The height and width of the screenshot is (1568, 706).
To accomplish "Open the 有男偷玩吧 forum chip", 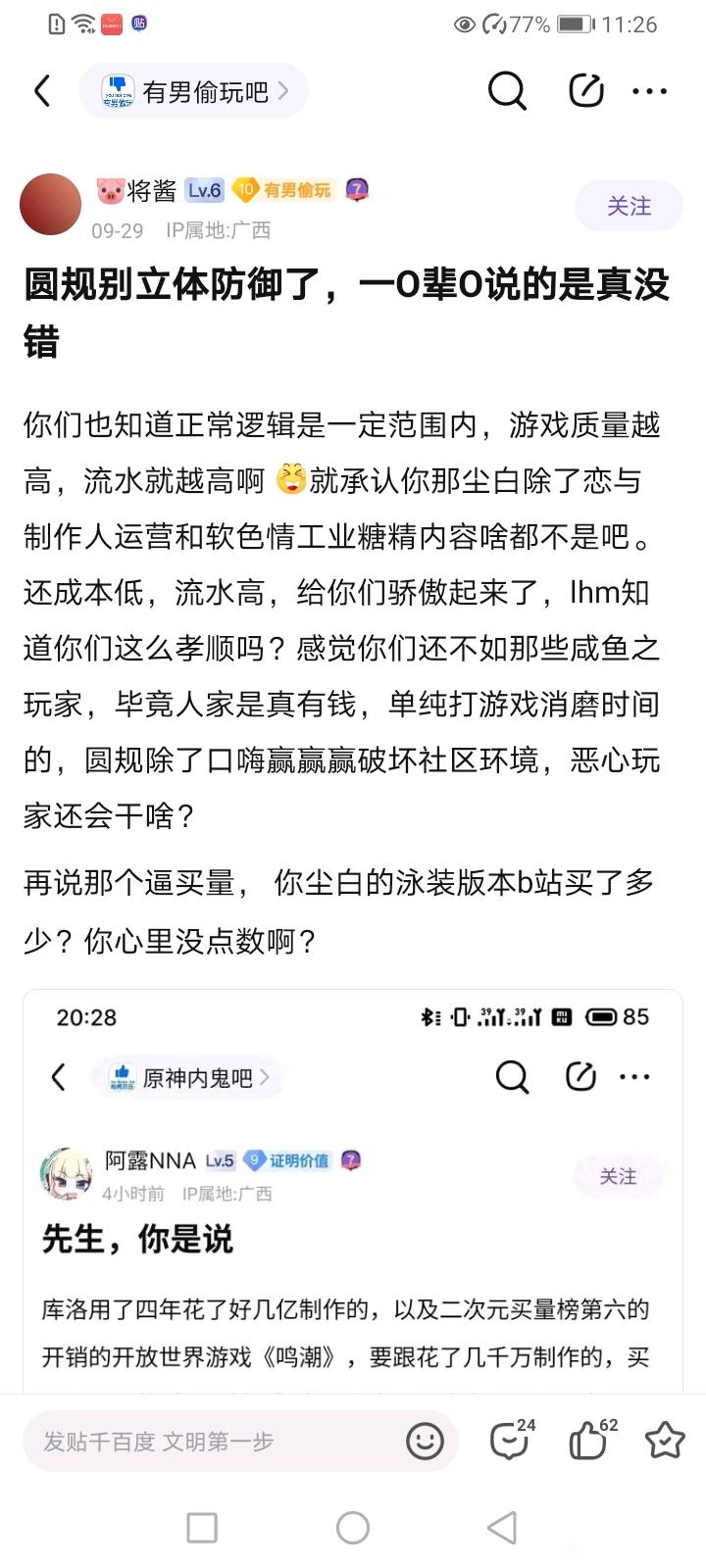I will pos(194,91).
